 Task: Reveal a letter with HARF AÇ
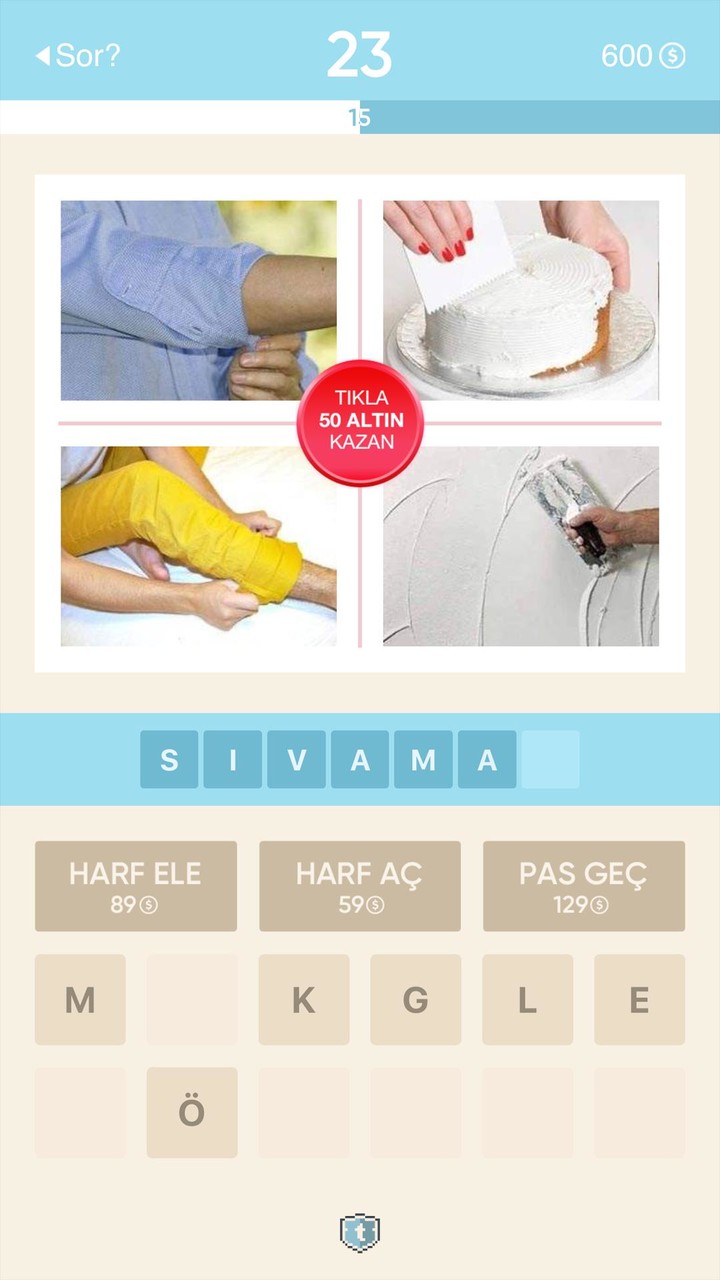pos(360,886)
